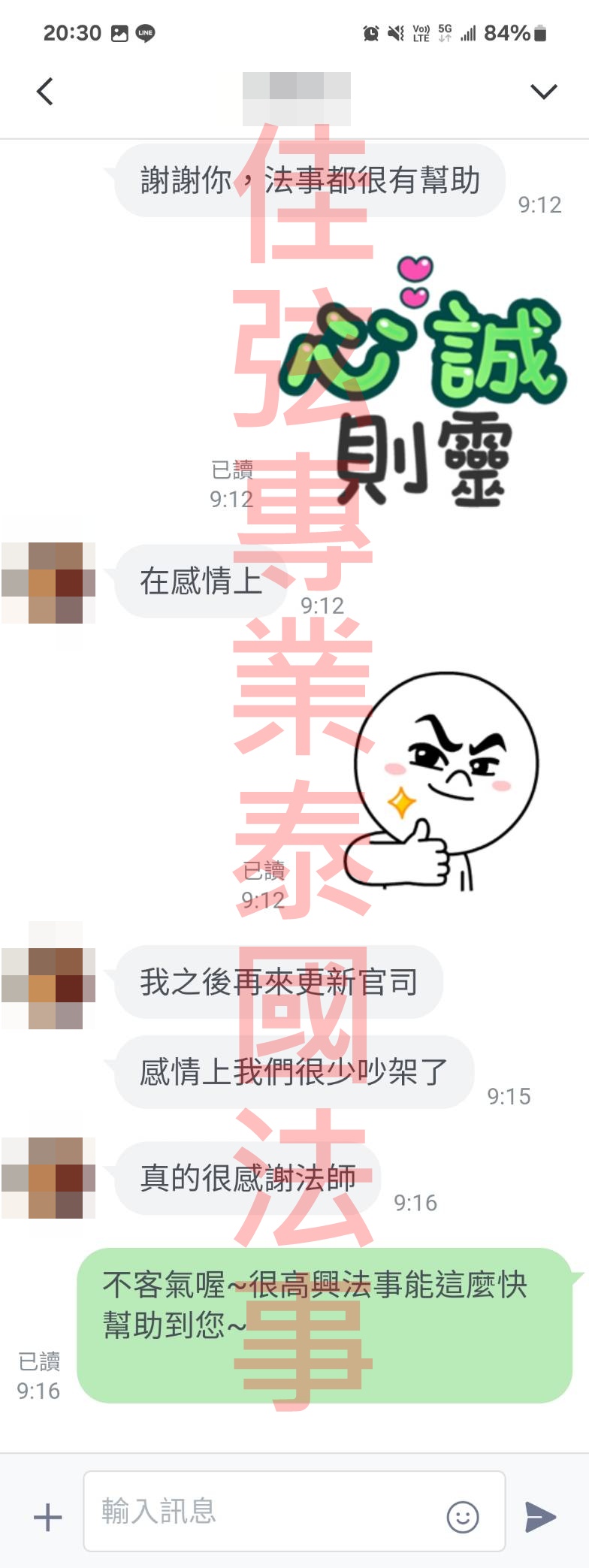Open the thumbs-up moon face sticker
The image size is (589, 1568).
tap(443, 781)
